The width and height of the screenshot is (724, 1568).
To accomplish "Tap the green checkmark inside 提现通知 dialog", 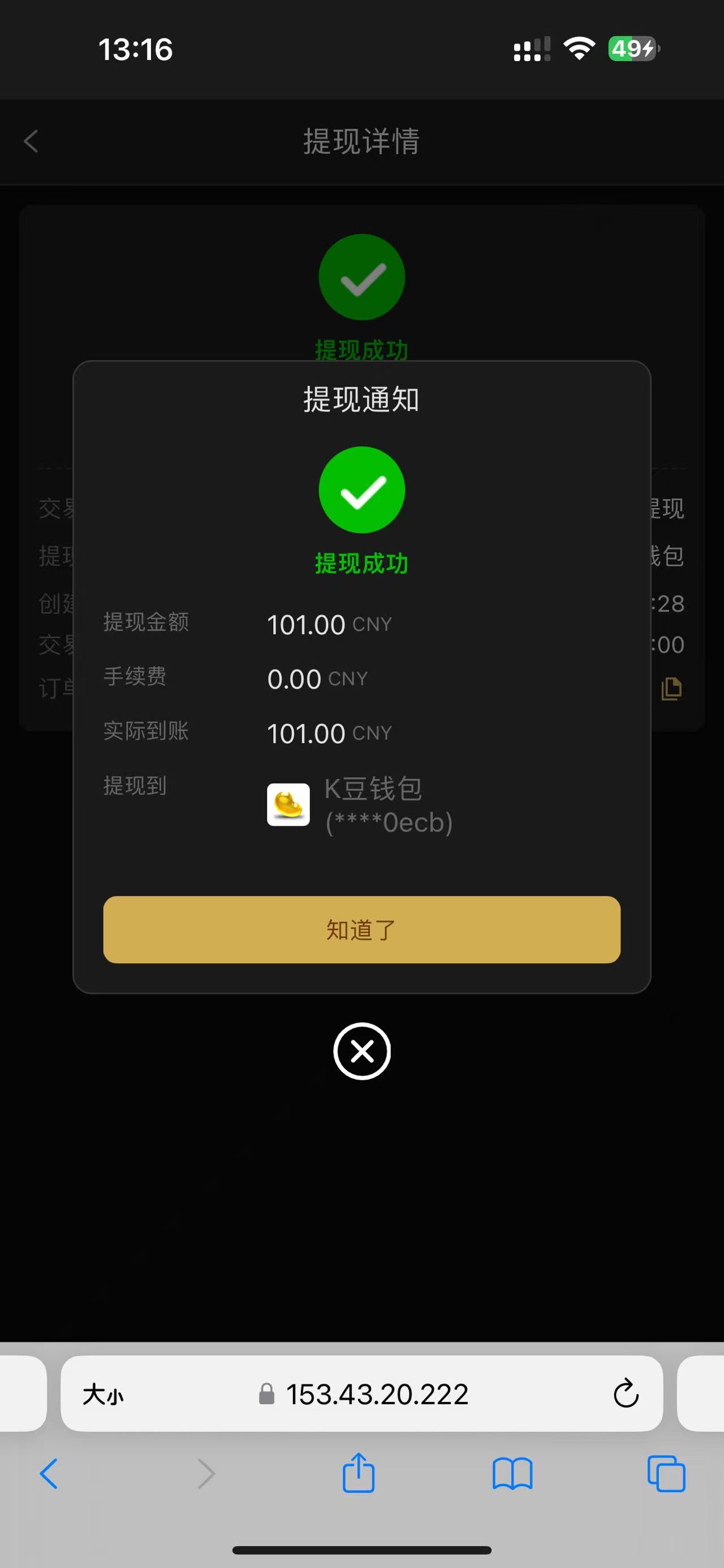I will (x=361, y=491).
